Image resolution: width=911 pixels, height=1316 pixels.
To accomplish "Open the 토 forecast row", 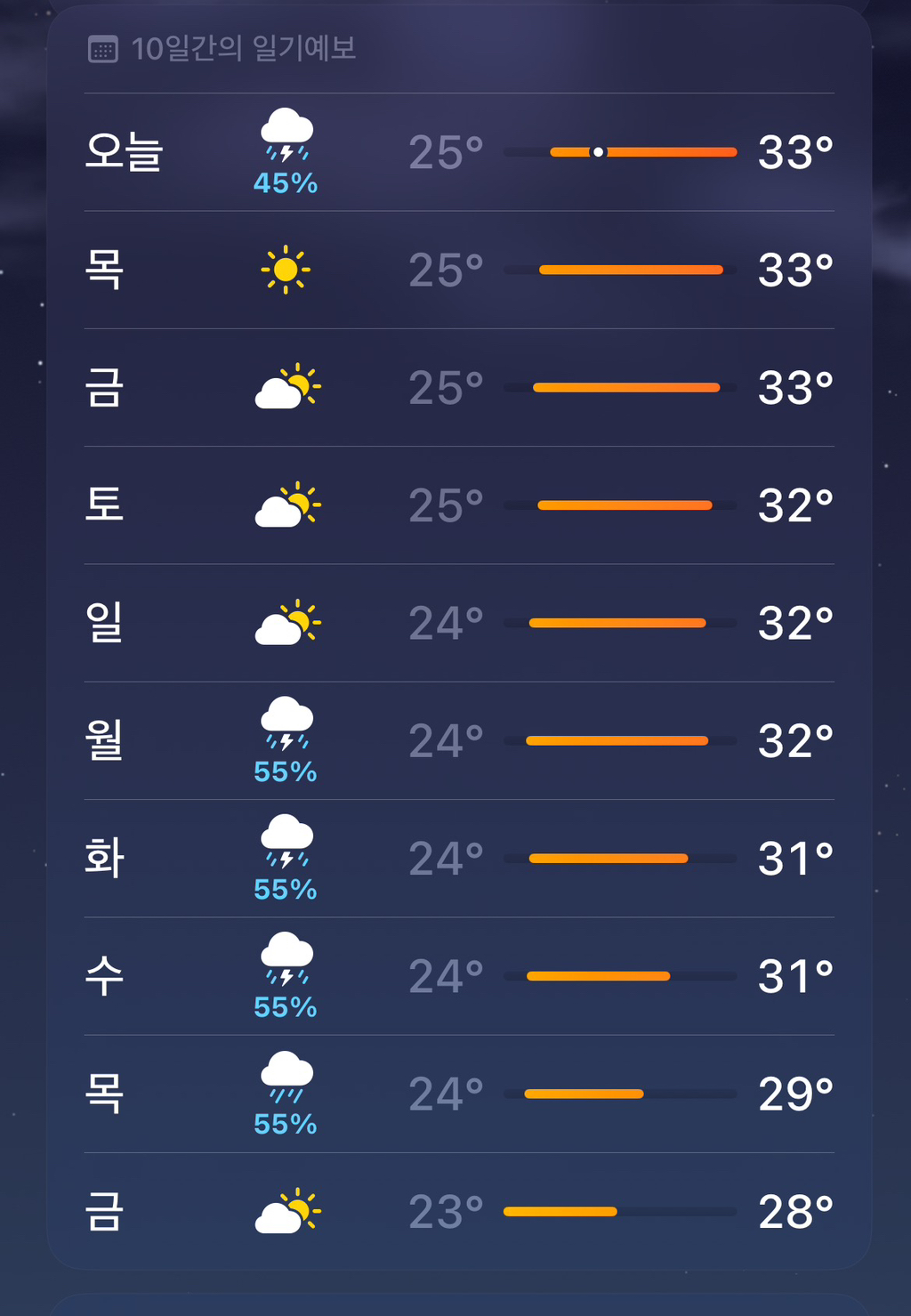I will pyautogui.click(x=458, y=505).
